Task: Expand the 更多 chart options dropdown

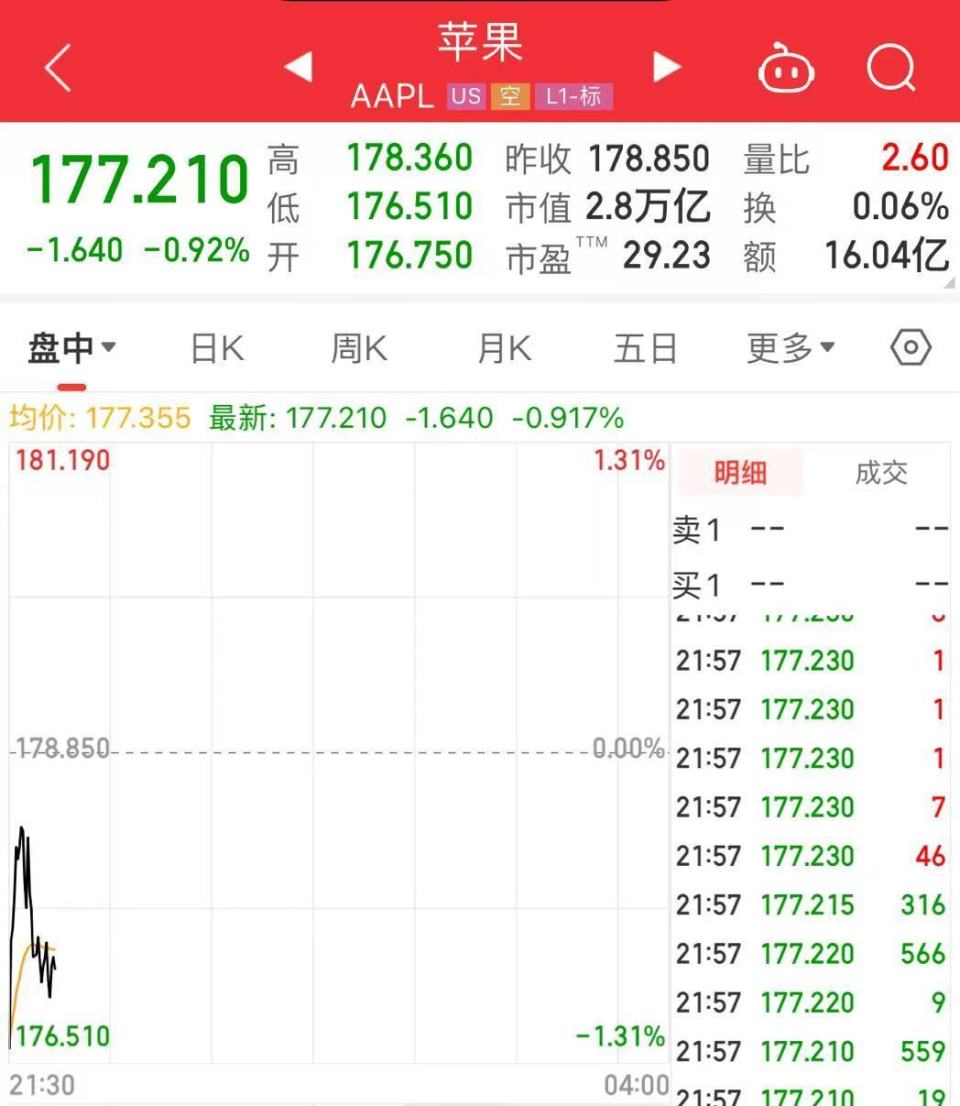Action: [x=790, y=349]
